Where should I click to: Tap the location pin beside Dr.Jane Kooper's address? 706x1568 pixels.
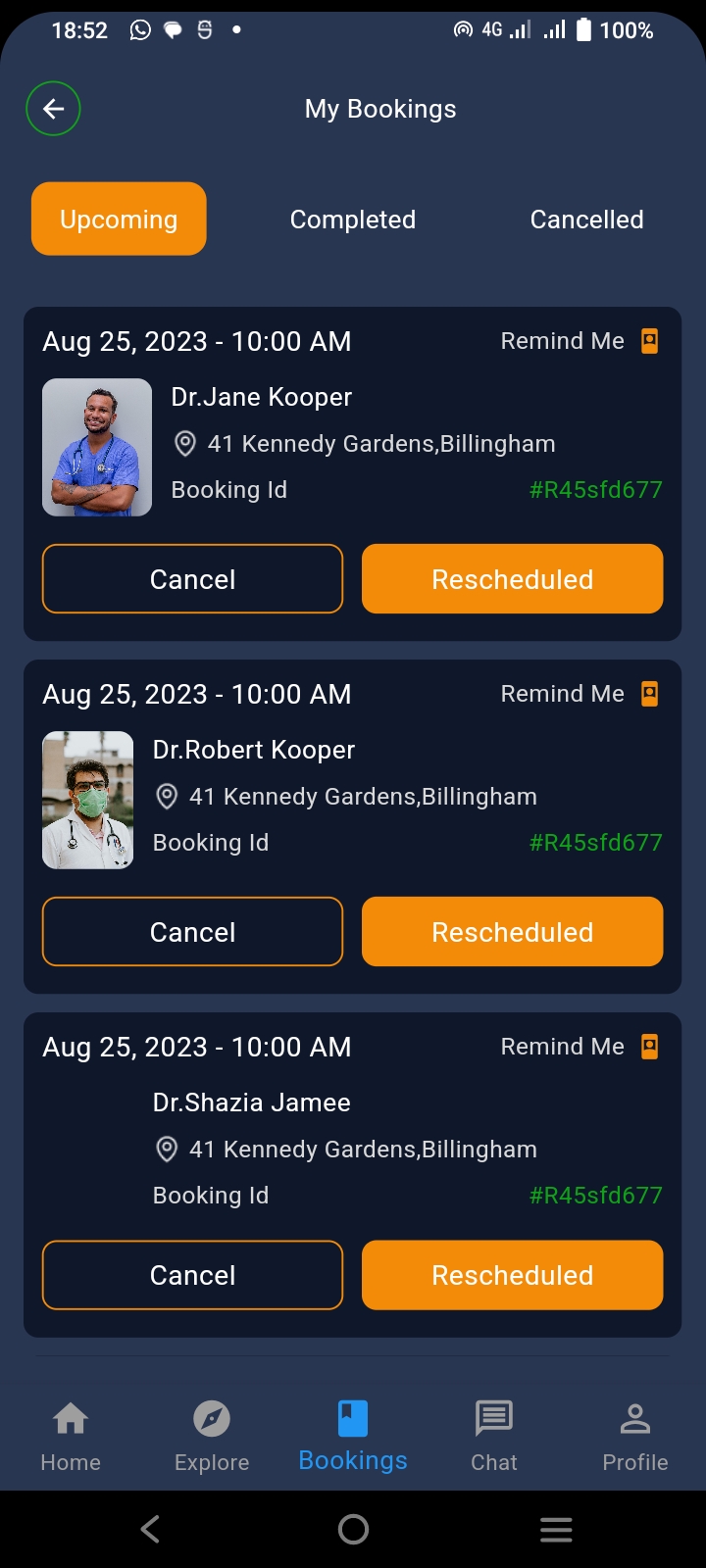[x=183, y=443]
